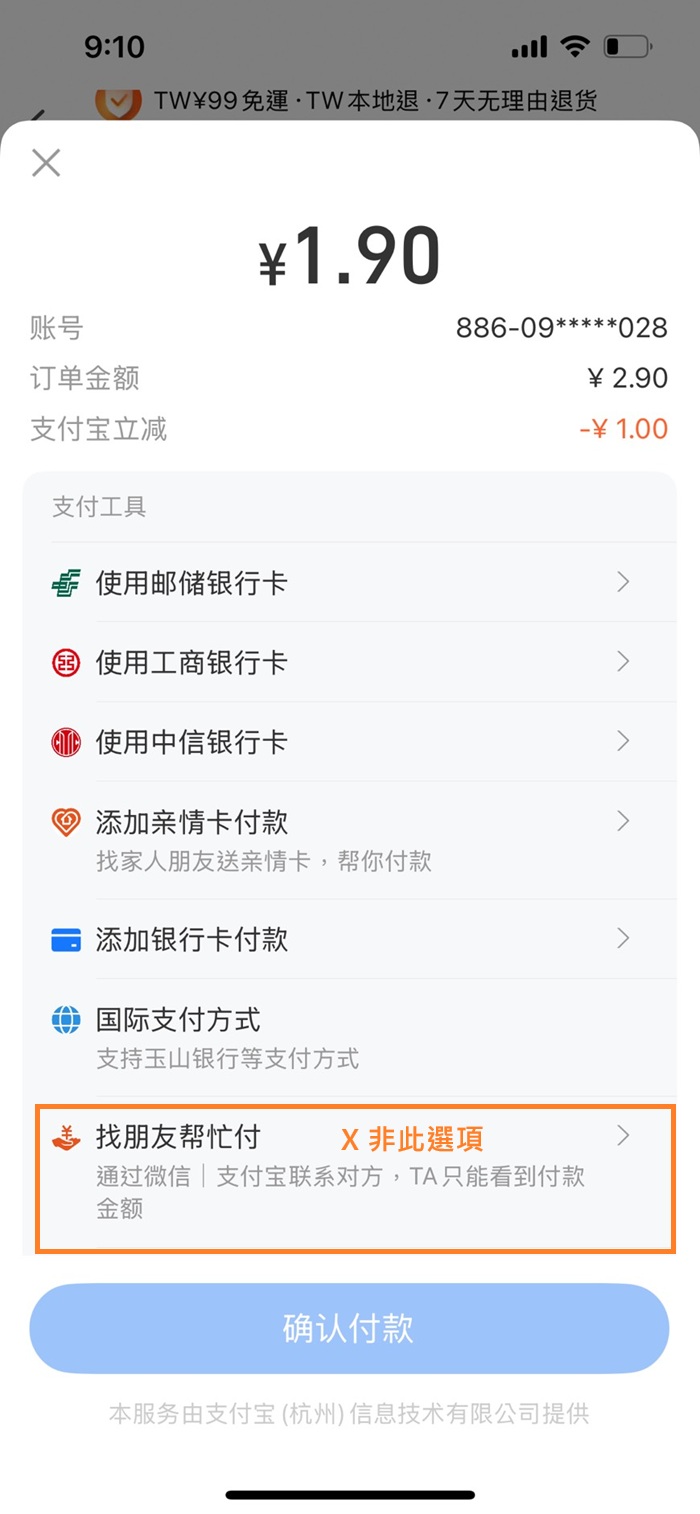Pick 使用中信银行卡 as payment method
This screenshot has height=1514, width=700.
[349, 741]
